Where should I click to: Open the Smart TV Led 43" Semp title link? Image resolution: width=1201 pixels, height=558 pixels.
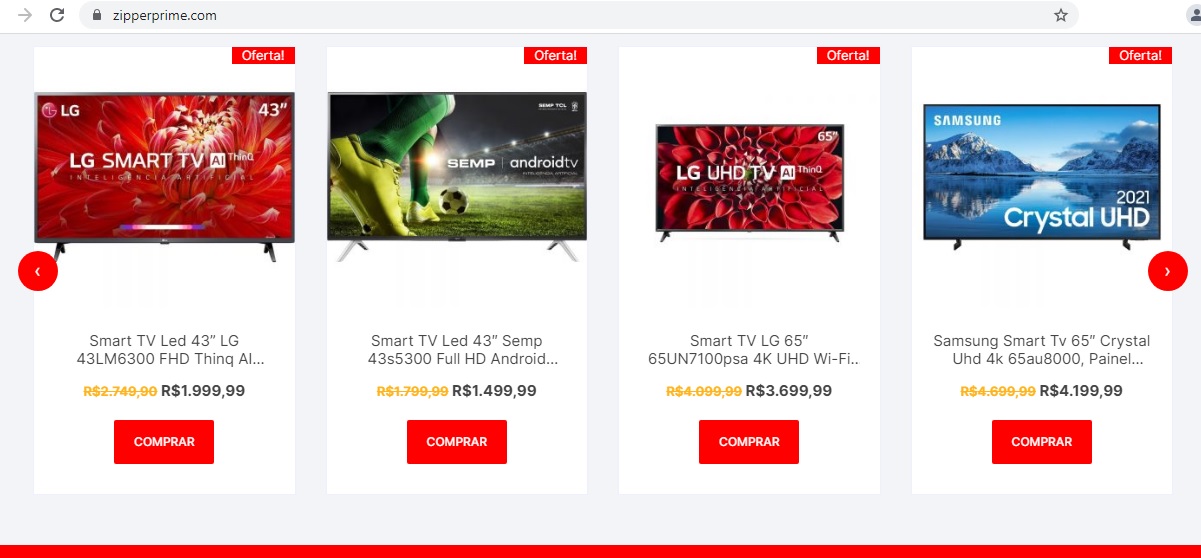click(457, 350)
